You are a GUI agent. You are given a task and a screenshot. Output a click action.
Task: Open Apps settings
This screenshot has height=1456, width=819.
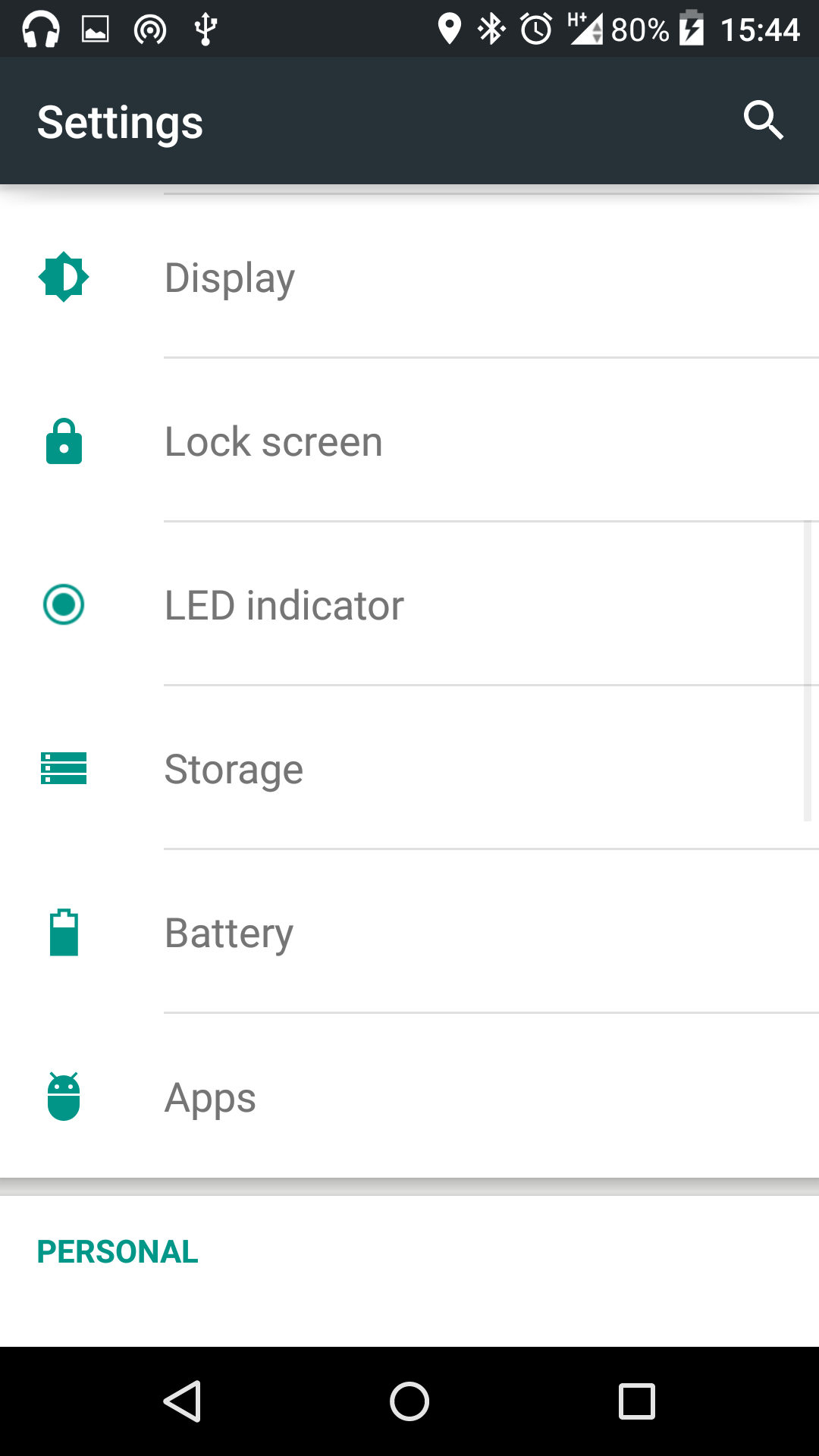(409, 1097)
